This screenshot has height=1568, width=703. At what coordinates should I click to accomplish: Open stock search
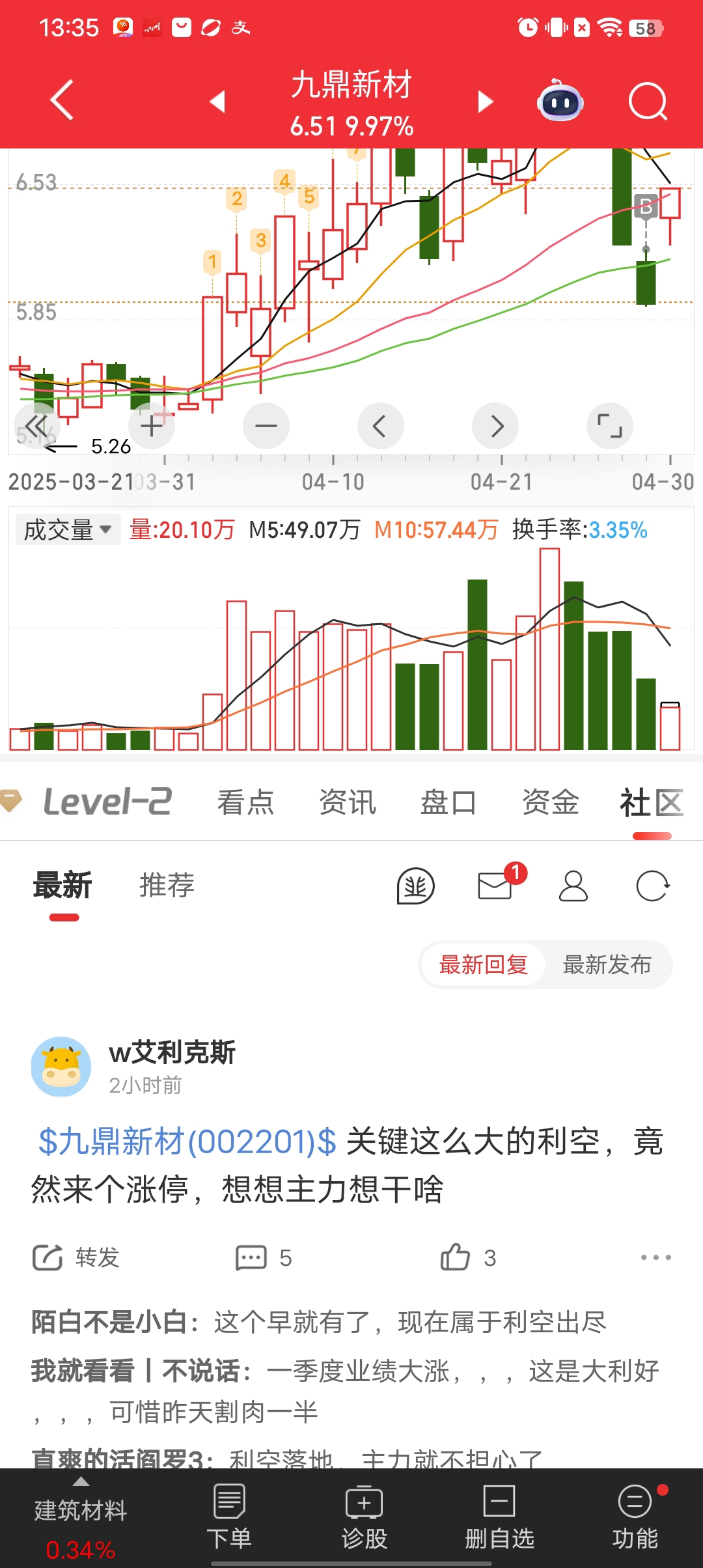(648, 102)
